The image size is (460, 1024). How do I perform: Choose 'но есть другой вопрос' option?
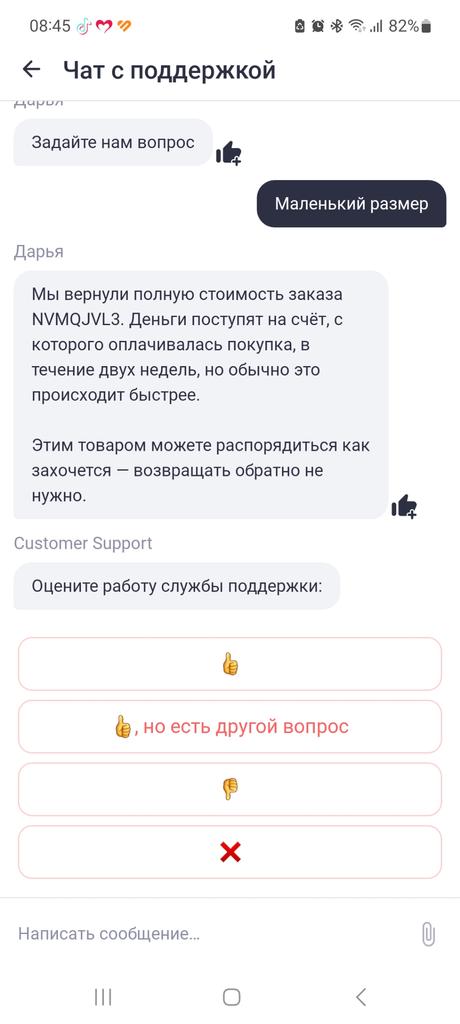(x=230, y=726)
